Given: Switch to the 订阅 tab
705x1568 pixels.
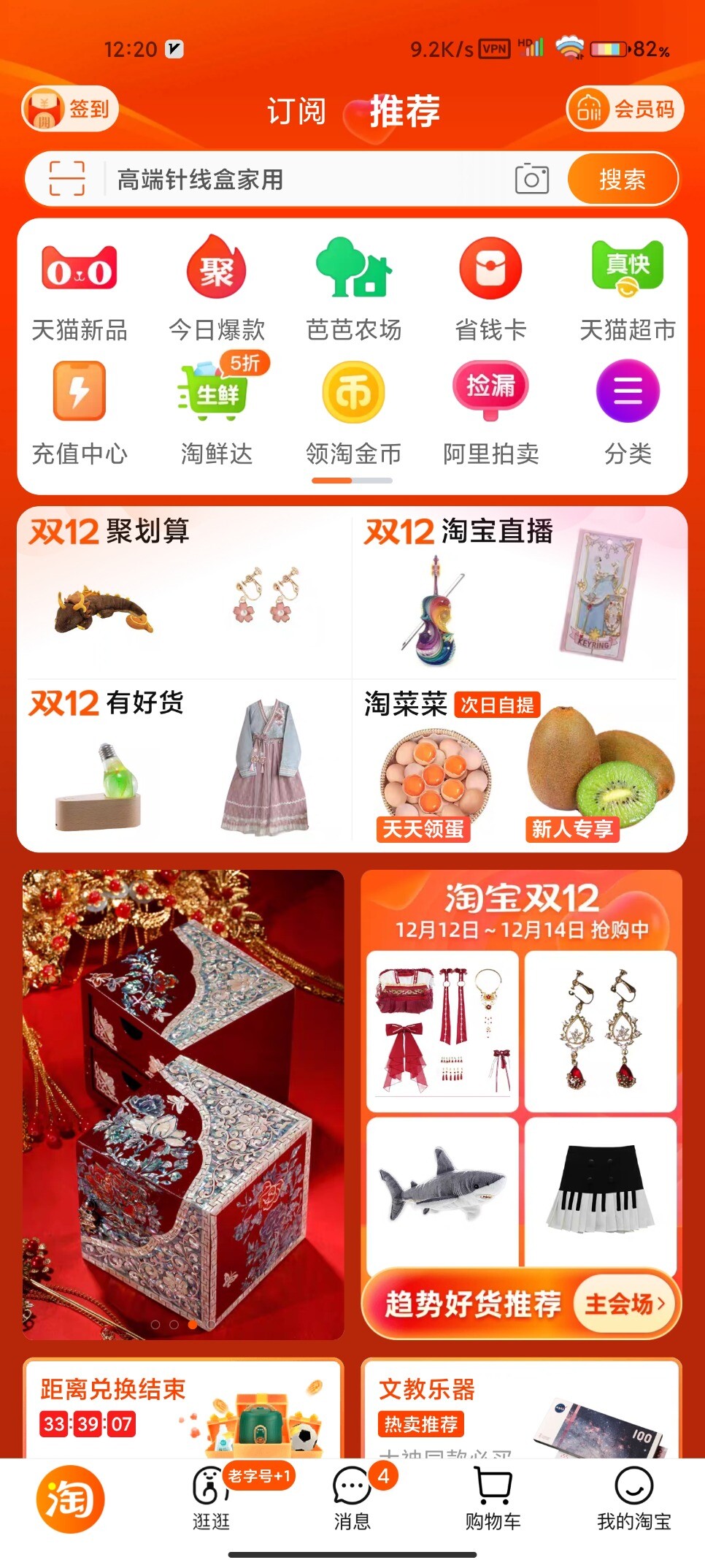Looking at the screenshot, I should [x=296, y=112].
